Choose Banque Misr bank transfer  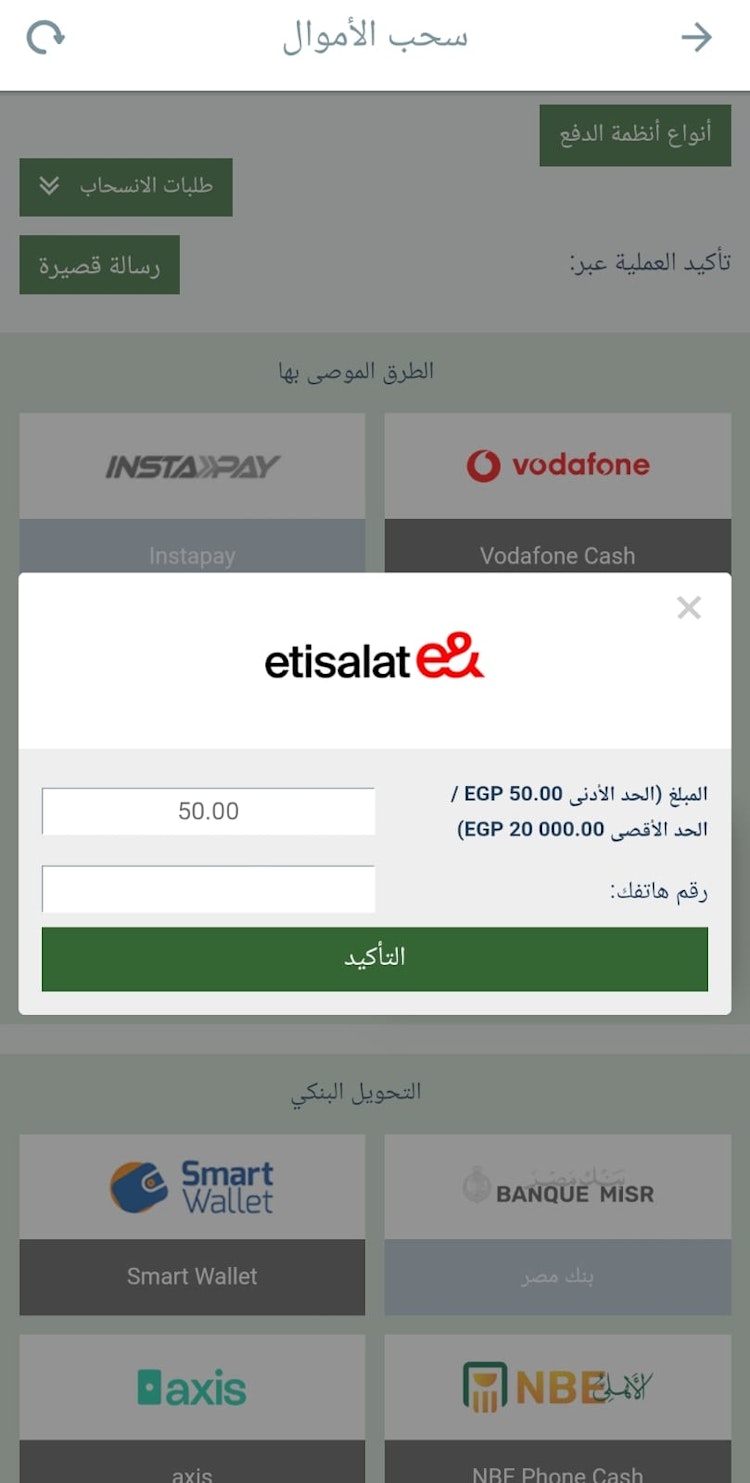pos(557,1223)
